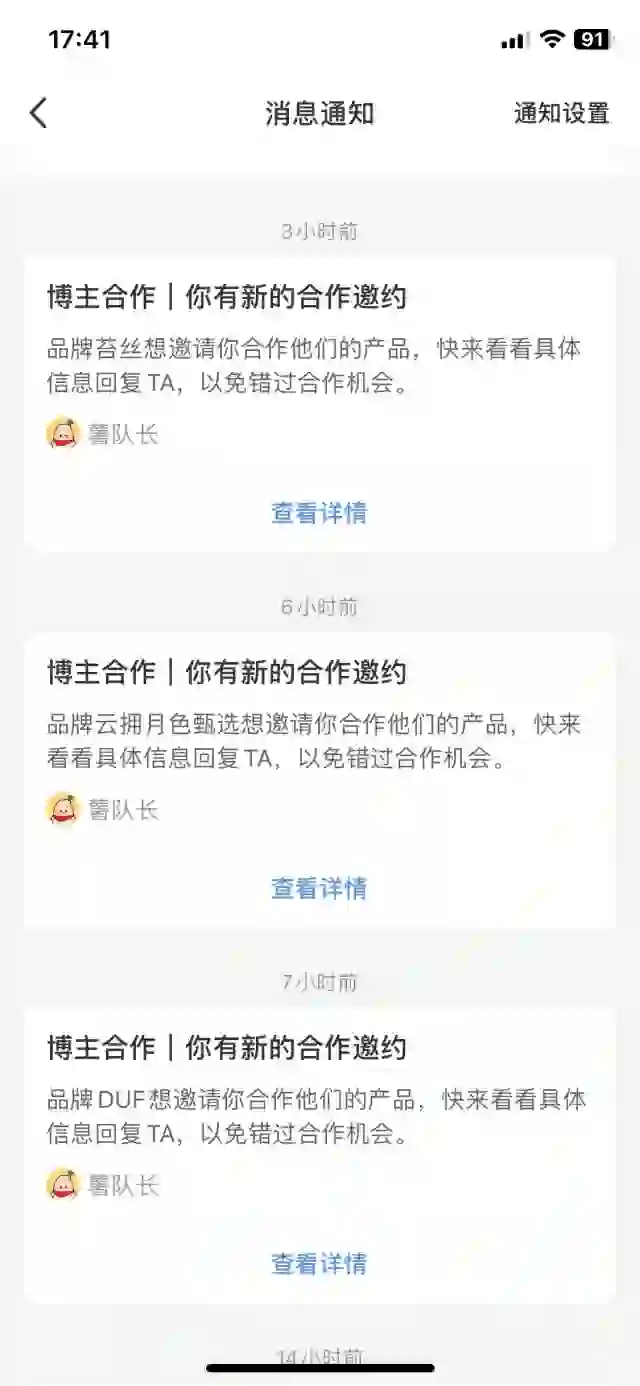The height and width of the screenshot is (1386, 640).
Task: Open 通知设置 notification settings
Action: (x=561, y=113)
